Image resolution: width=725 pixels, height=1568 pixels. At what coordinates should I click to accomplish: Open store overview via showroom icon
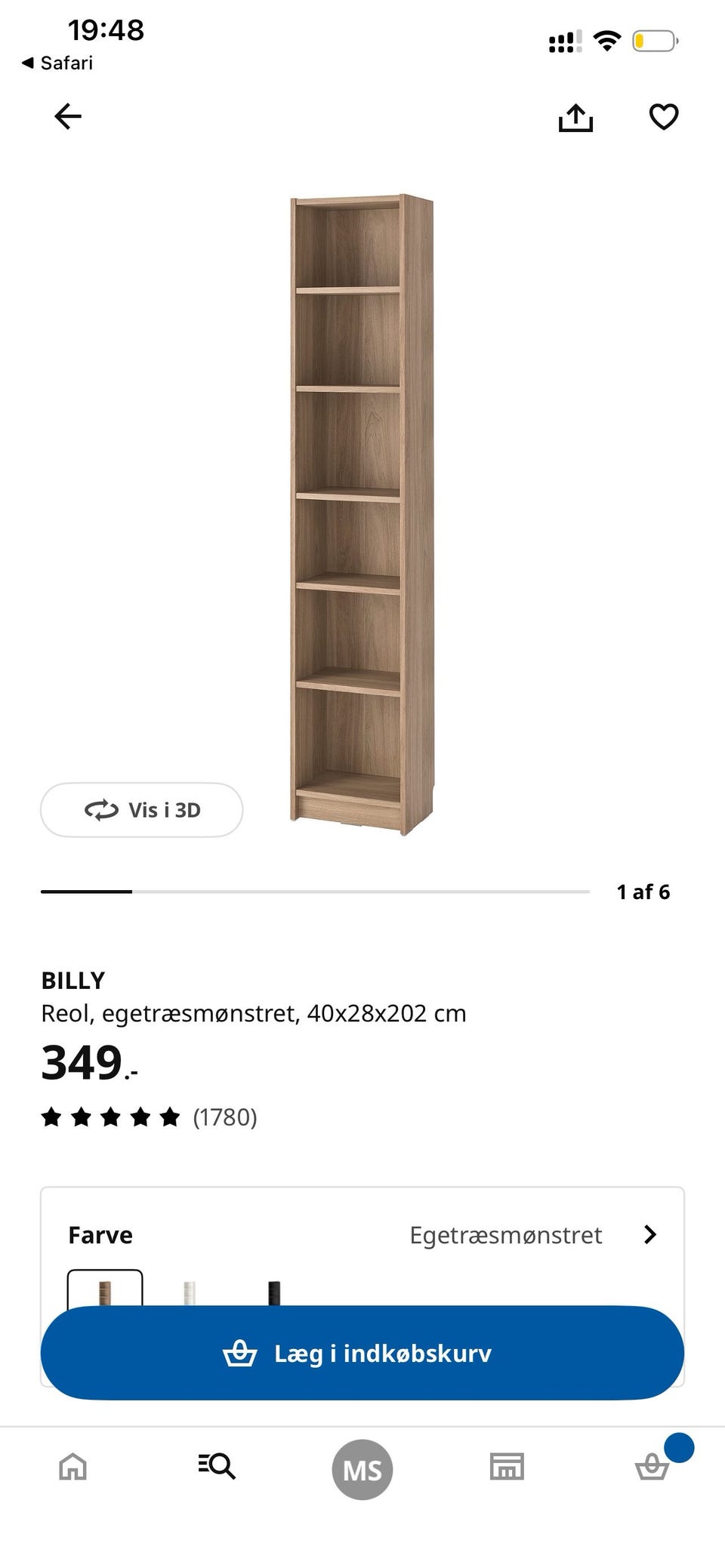507,1468
